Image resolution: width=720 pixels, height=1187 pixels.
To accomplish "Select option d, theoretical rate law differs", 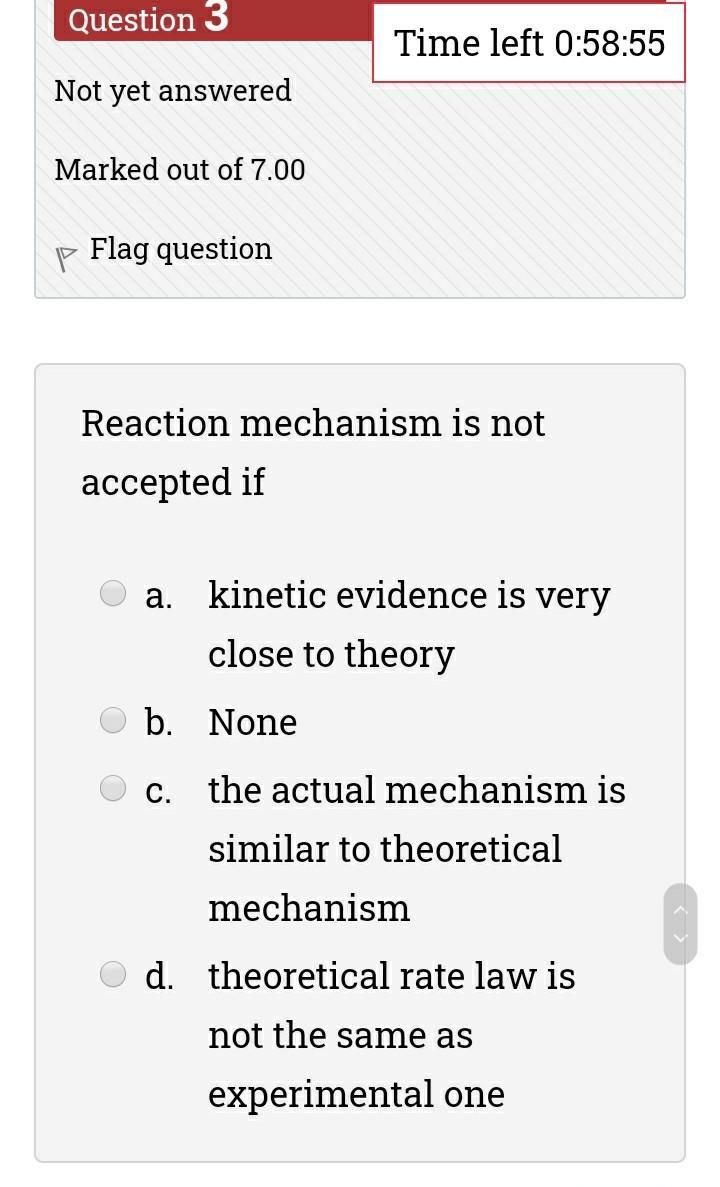I will pyautogui.click(x=114, y=975).
